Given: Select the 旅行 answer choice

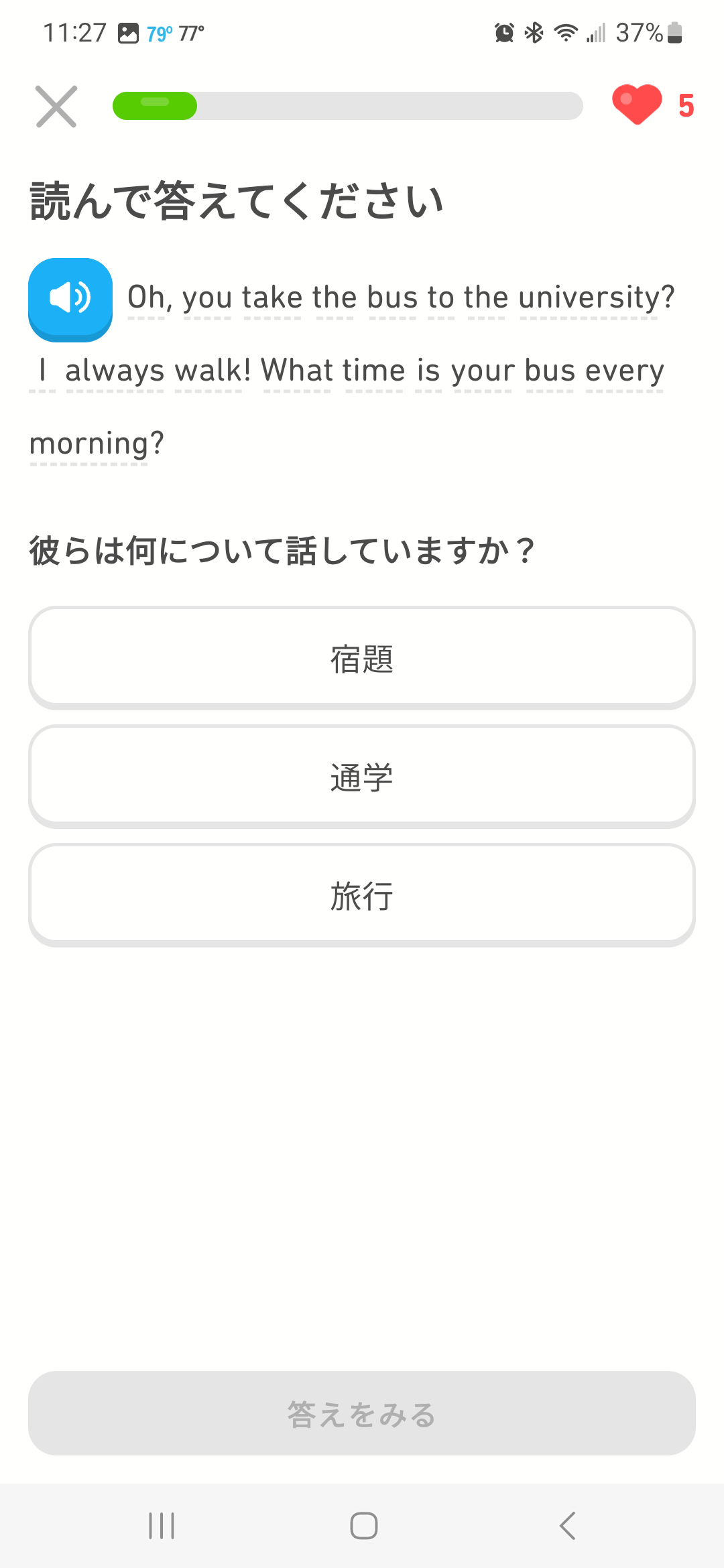Looking at the screenshot, I should (362, 894).
